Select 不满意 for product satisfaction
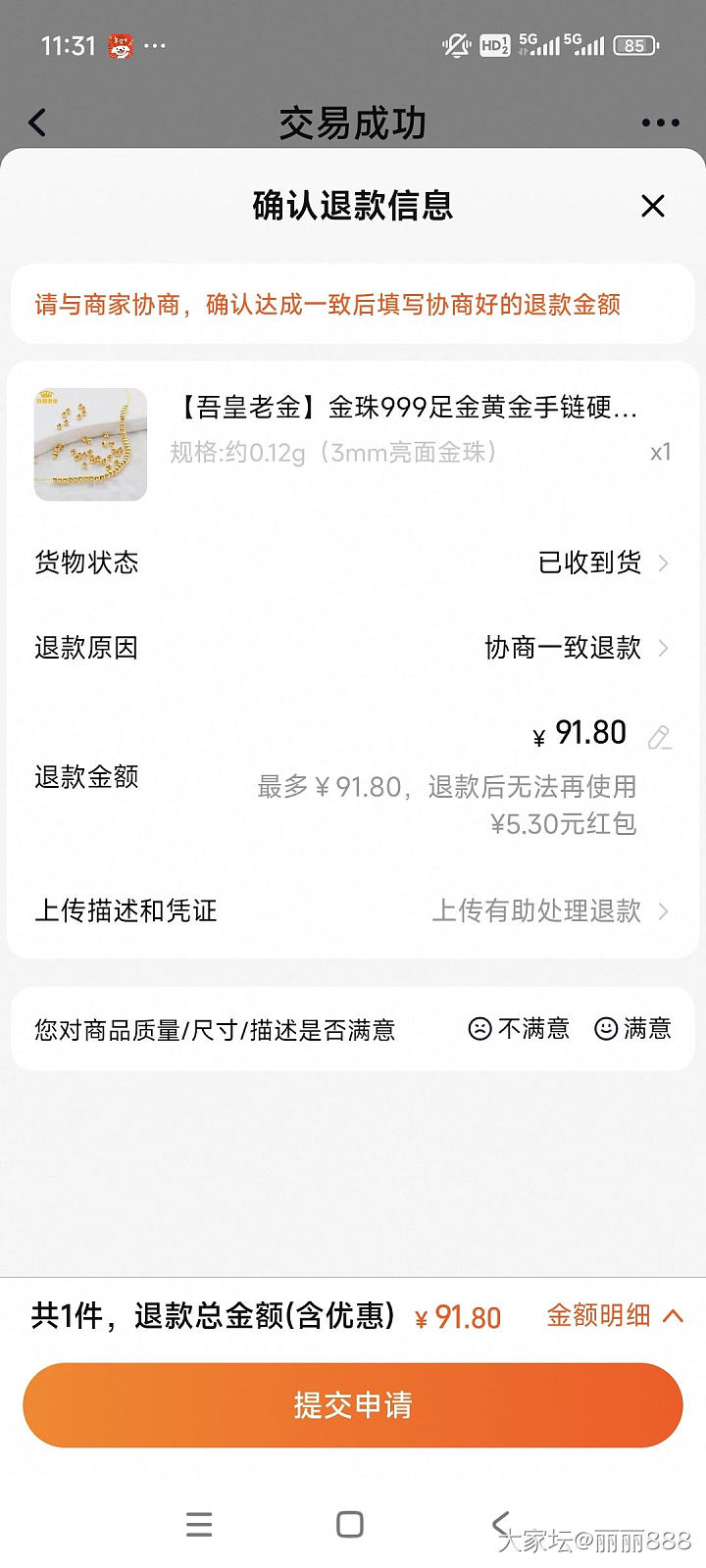This screenshot has height=1568, width=706. [x=519, y=1028]
